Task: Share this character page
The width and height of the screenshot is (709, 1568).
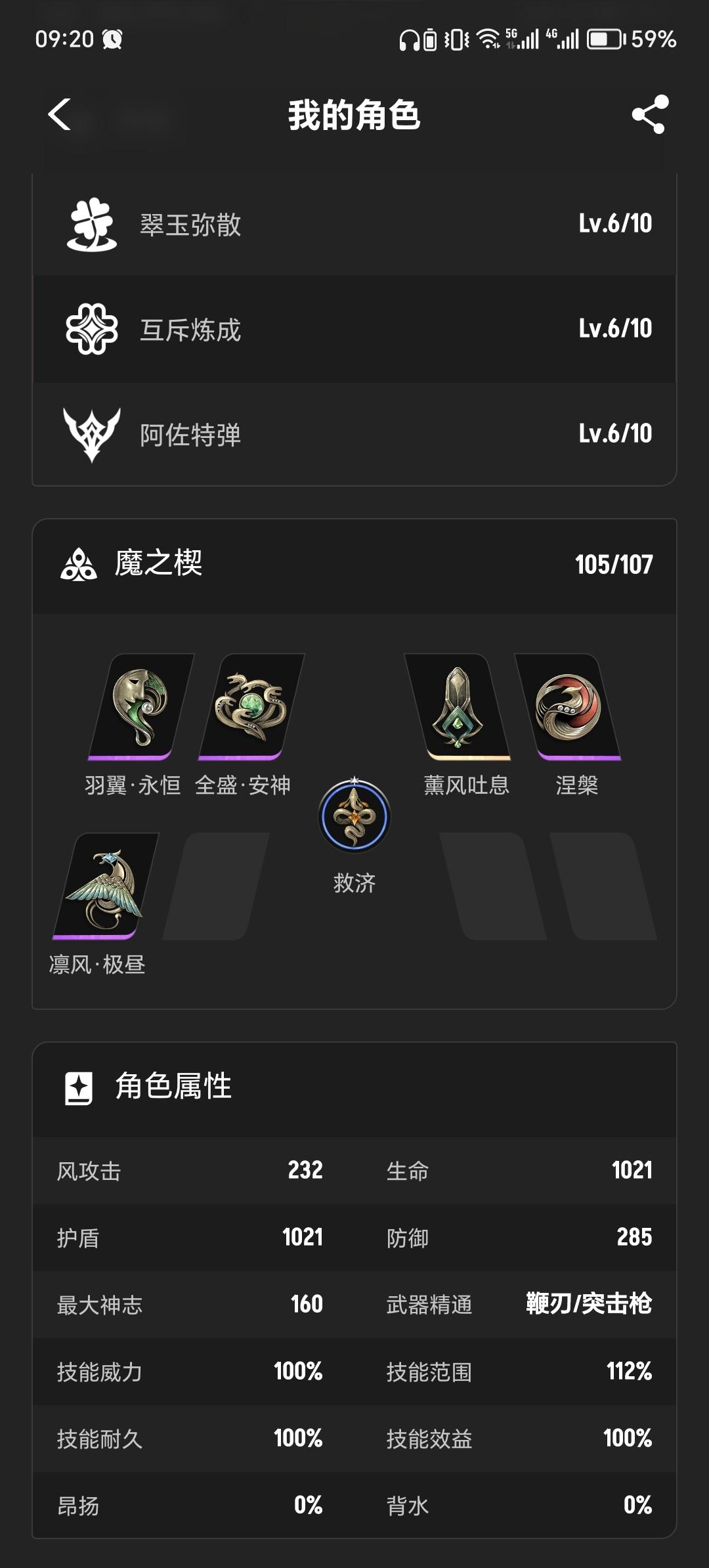Action: click(x=650, y=115)
